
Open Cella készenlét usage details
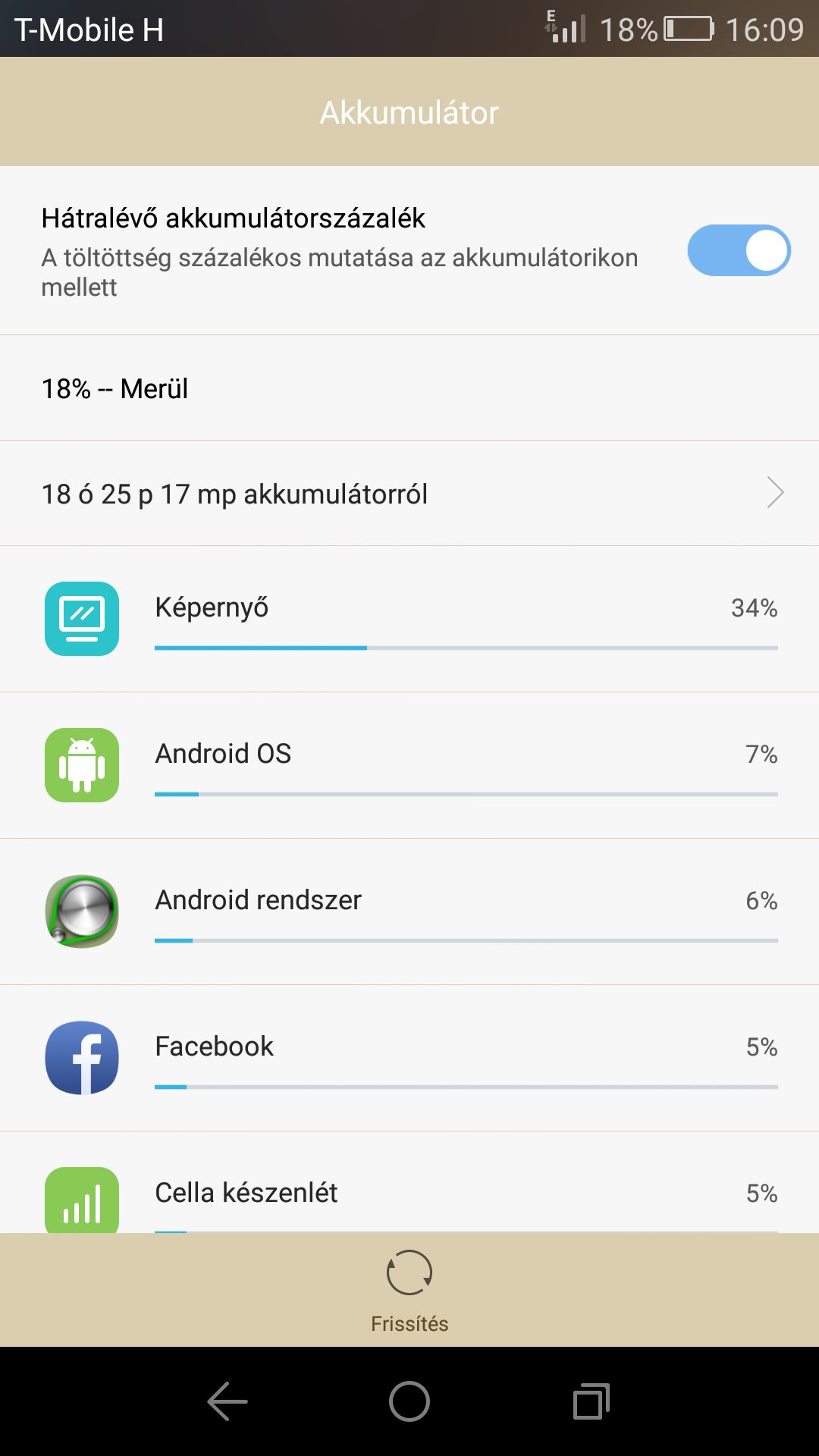(x=409, y=1183)
